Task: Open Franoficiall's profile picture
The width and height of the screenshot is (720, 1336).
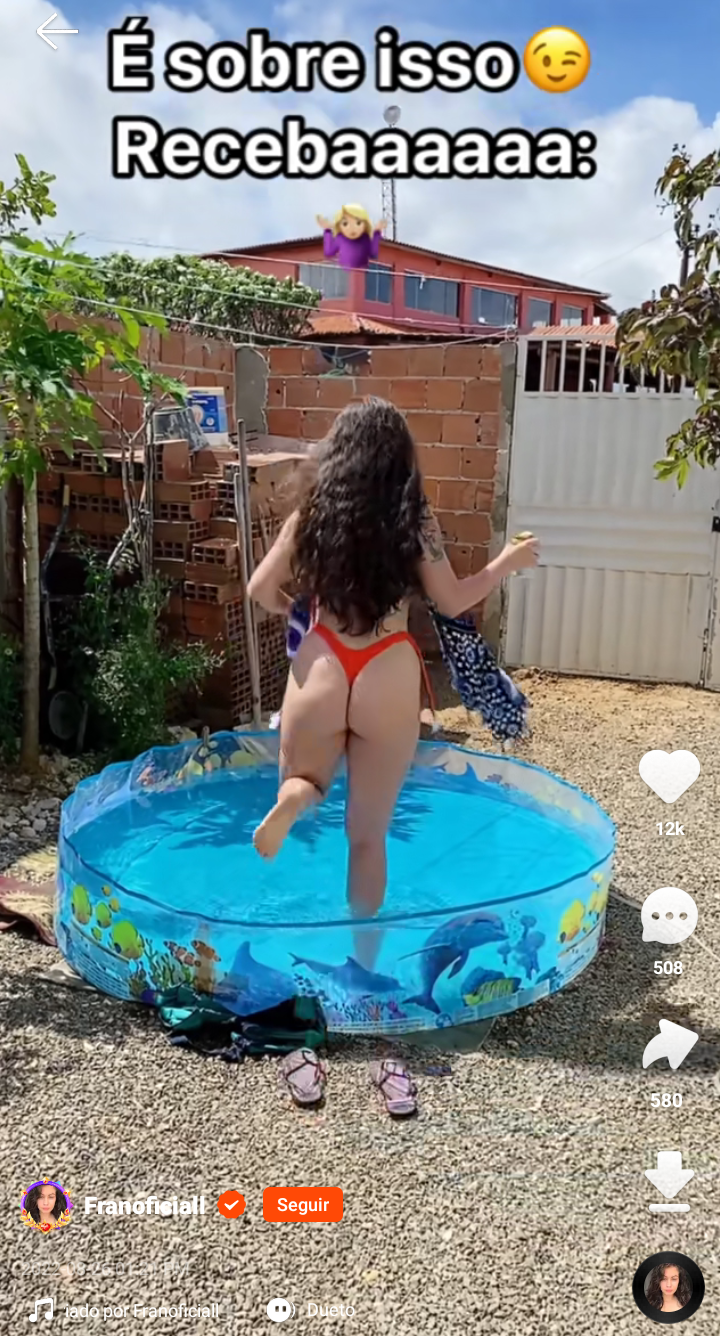Action: click(46, 1206)
